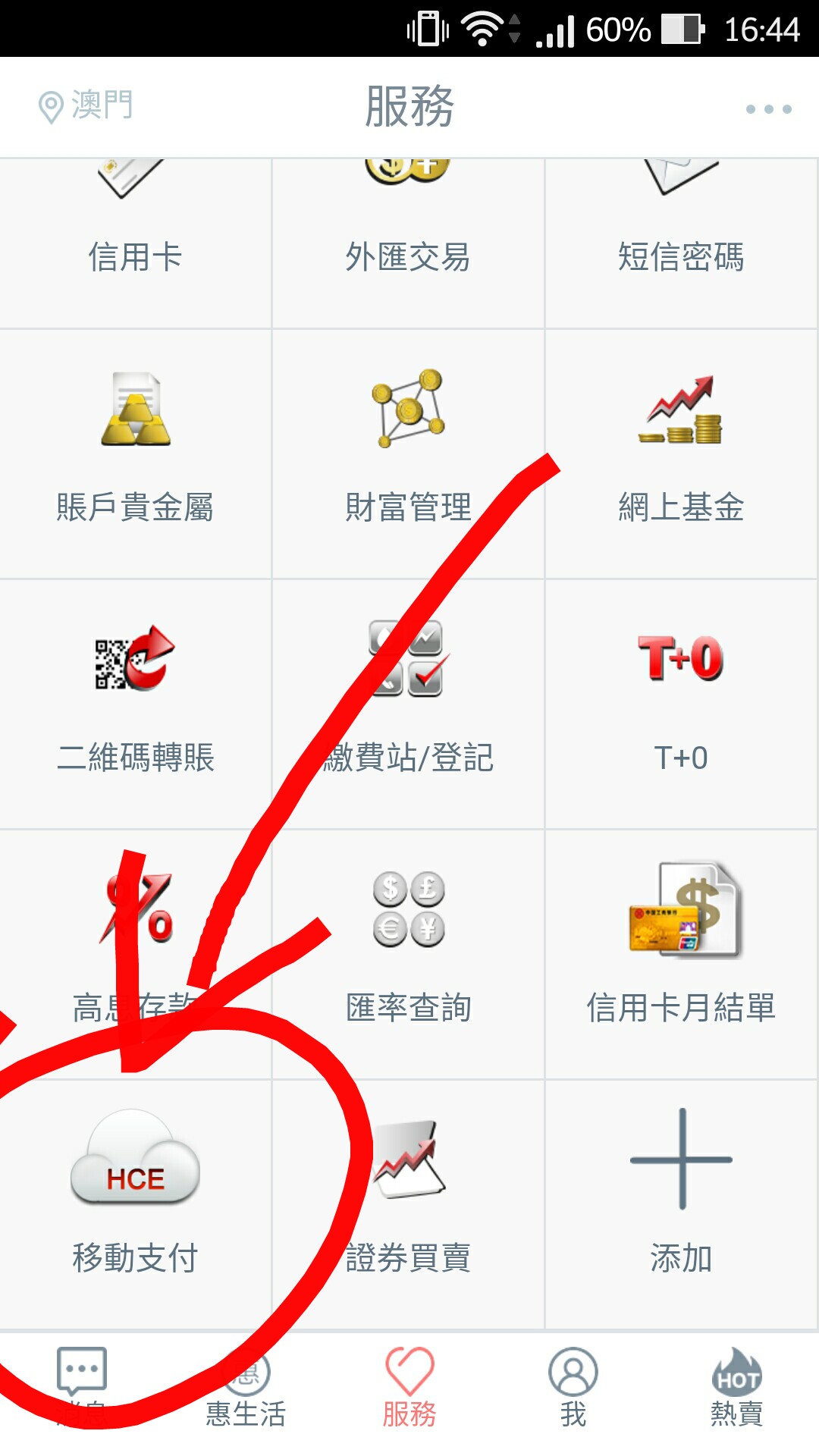Open 證券買賣 tile

(x=408, y=1204)
